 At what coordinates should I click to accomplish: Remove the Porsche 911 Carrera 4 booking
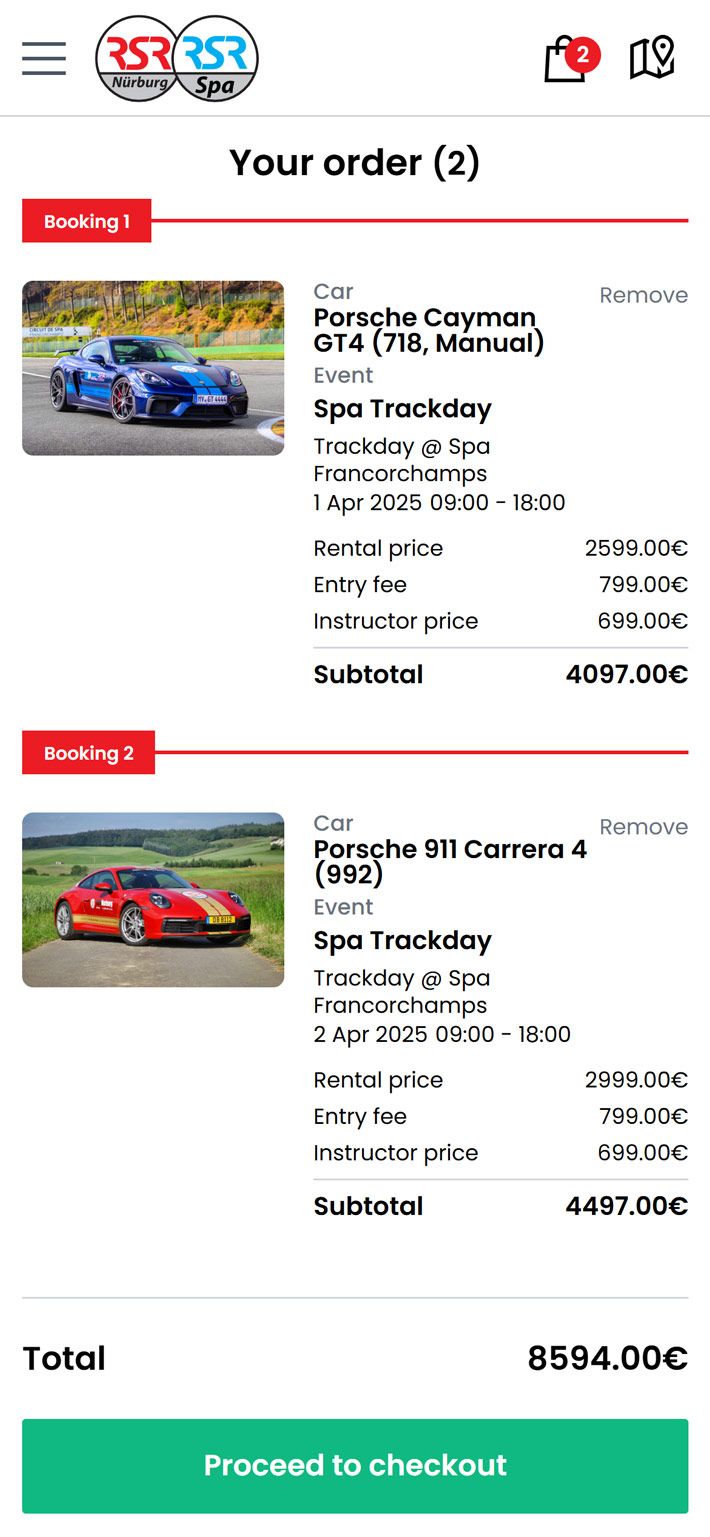coord(643,827)
